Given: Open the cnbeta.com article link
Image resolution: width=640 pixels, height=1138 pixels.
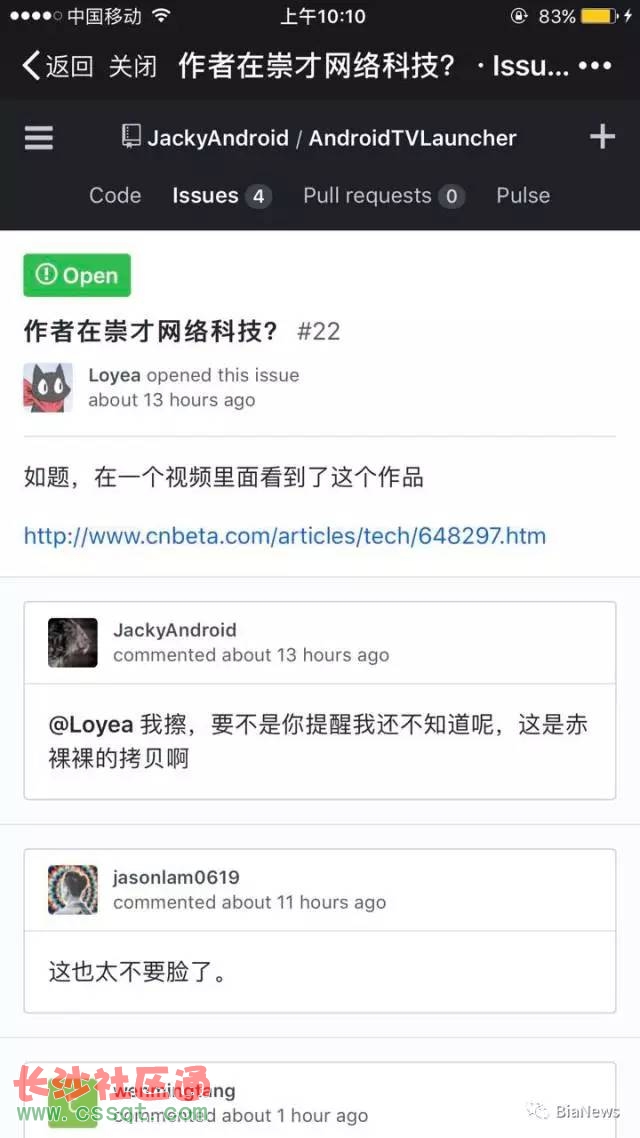Looking at the screenshot, I should [x=285, y=536].
